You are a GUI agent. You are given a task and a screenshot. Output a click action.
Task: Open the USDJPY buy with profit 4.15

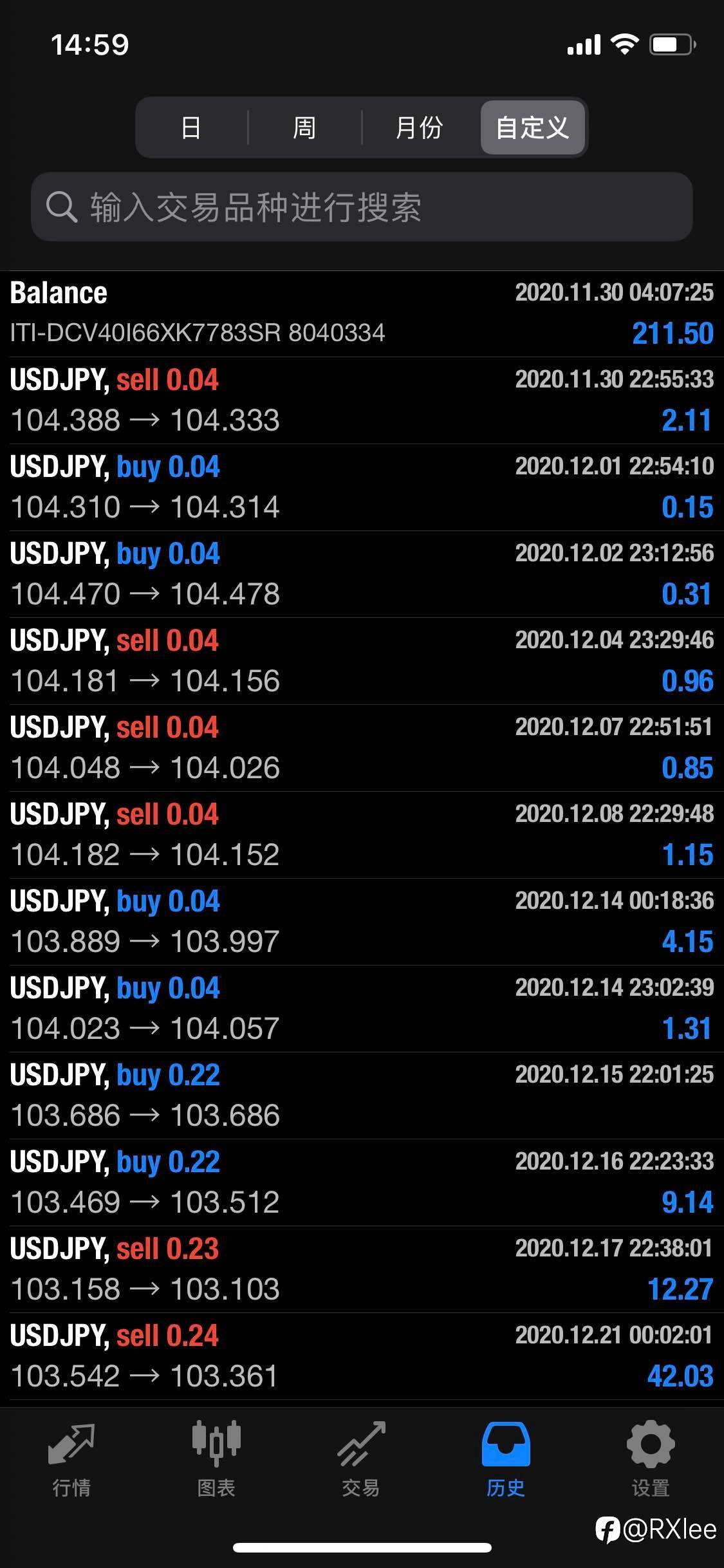point(362,922)
